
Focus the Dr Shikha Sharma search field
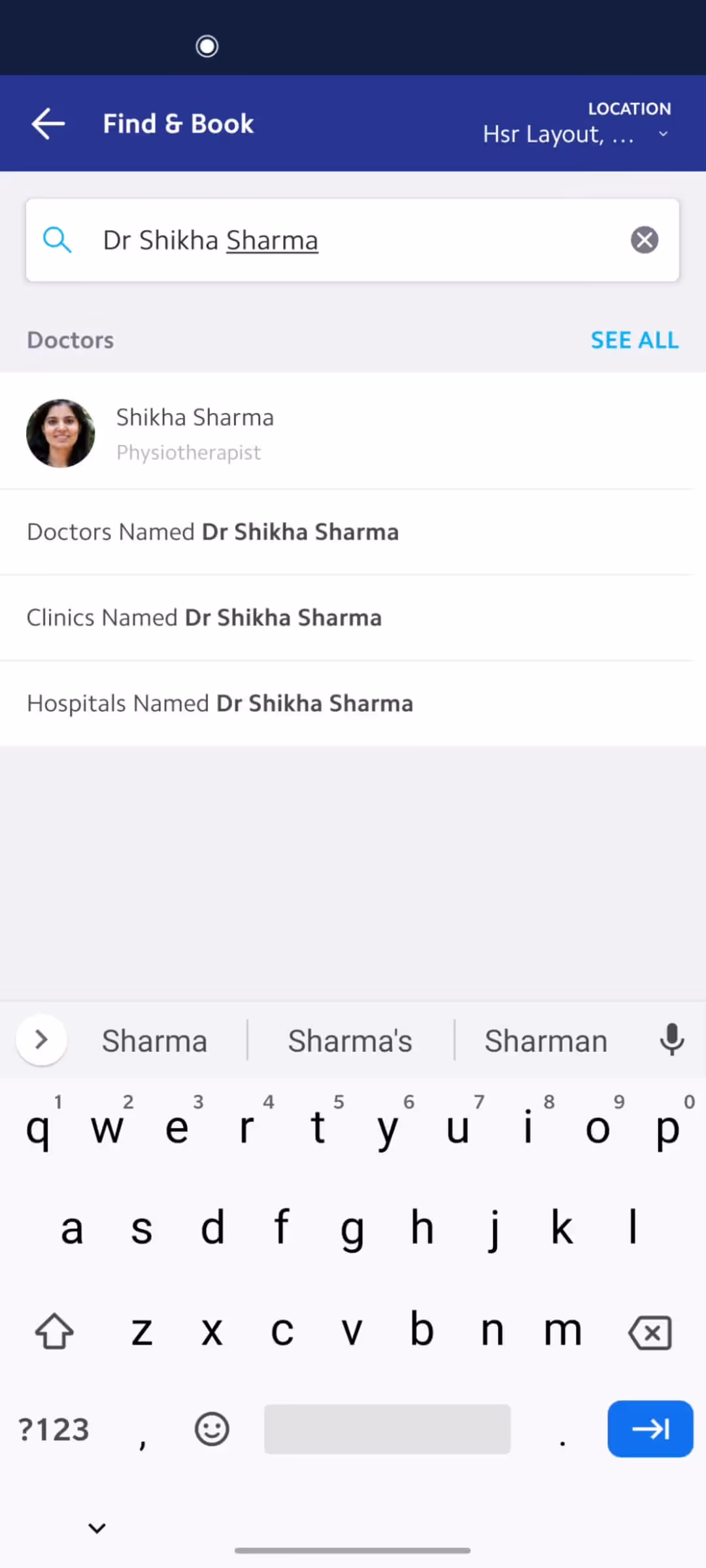(352, 240)
